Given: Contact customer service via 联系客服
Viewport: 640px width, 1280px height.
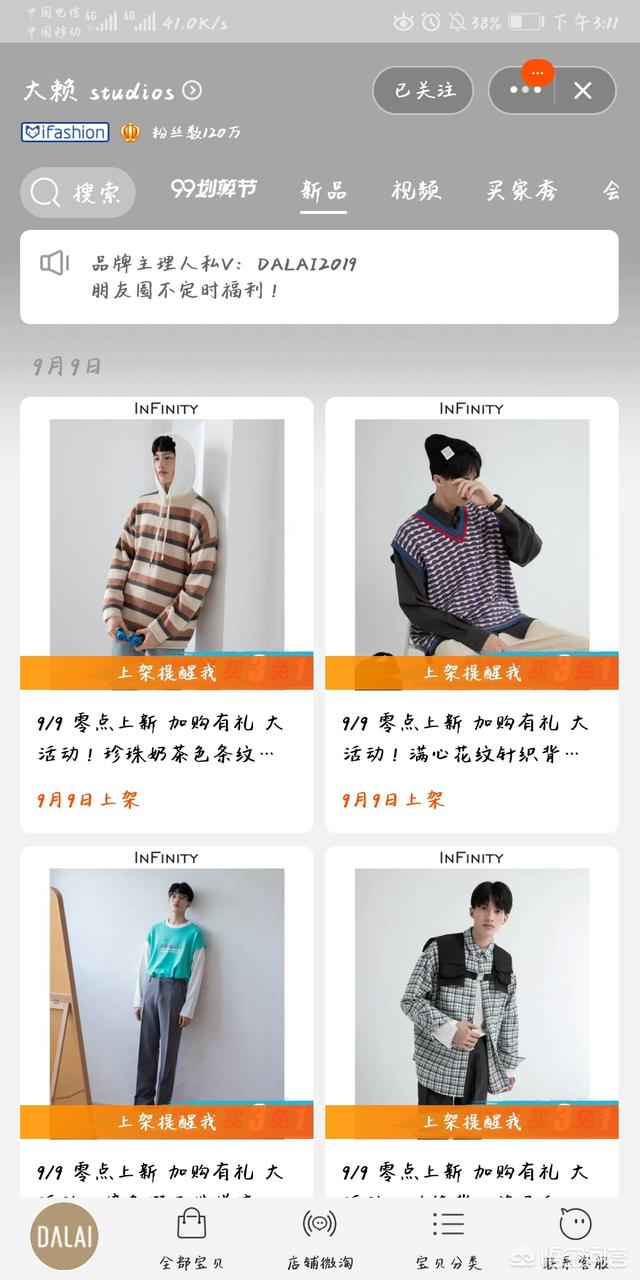Looking at the screenshot, I should click(576, 1238).
